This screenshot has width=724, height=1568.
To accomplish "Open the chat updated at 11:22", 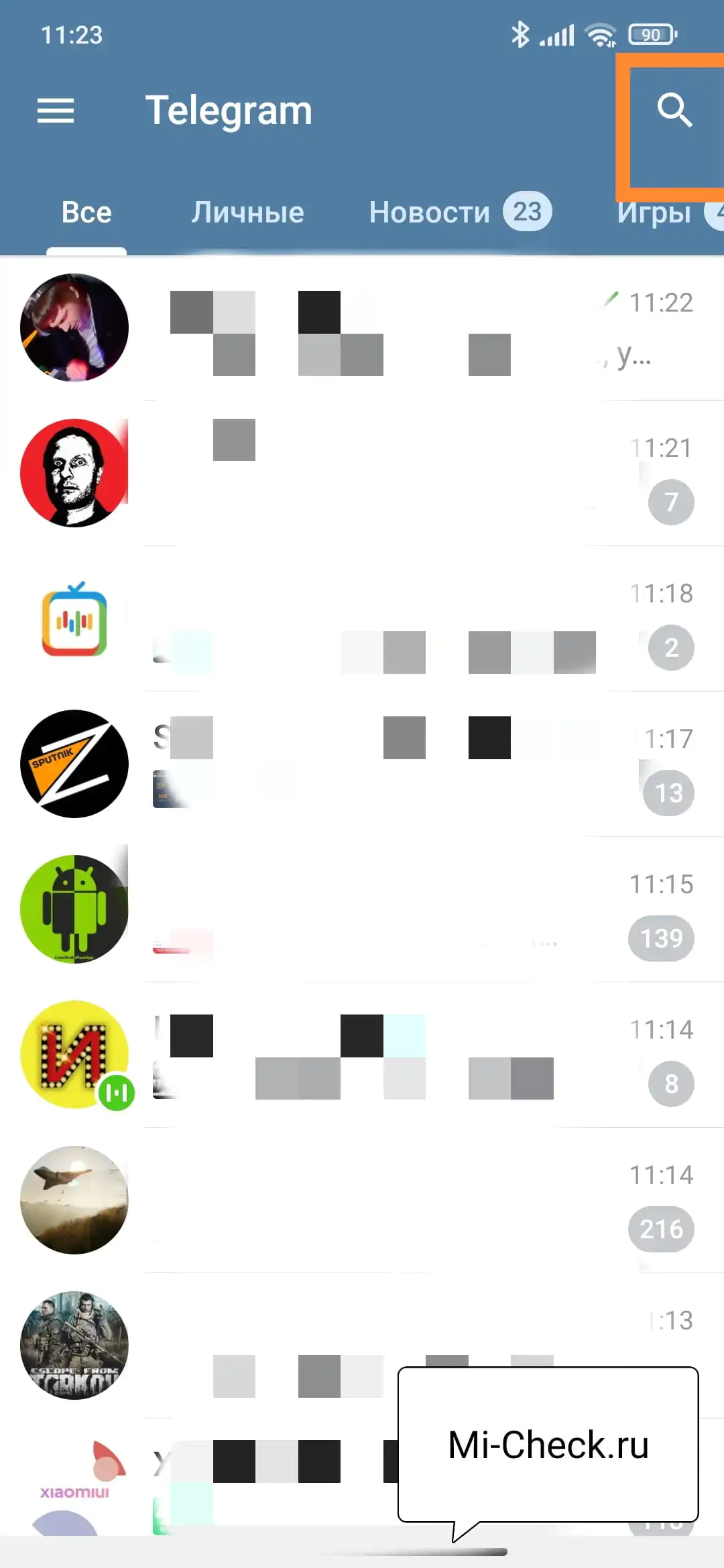I will 402,328.
